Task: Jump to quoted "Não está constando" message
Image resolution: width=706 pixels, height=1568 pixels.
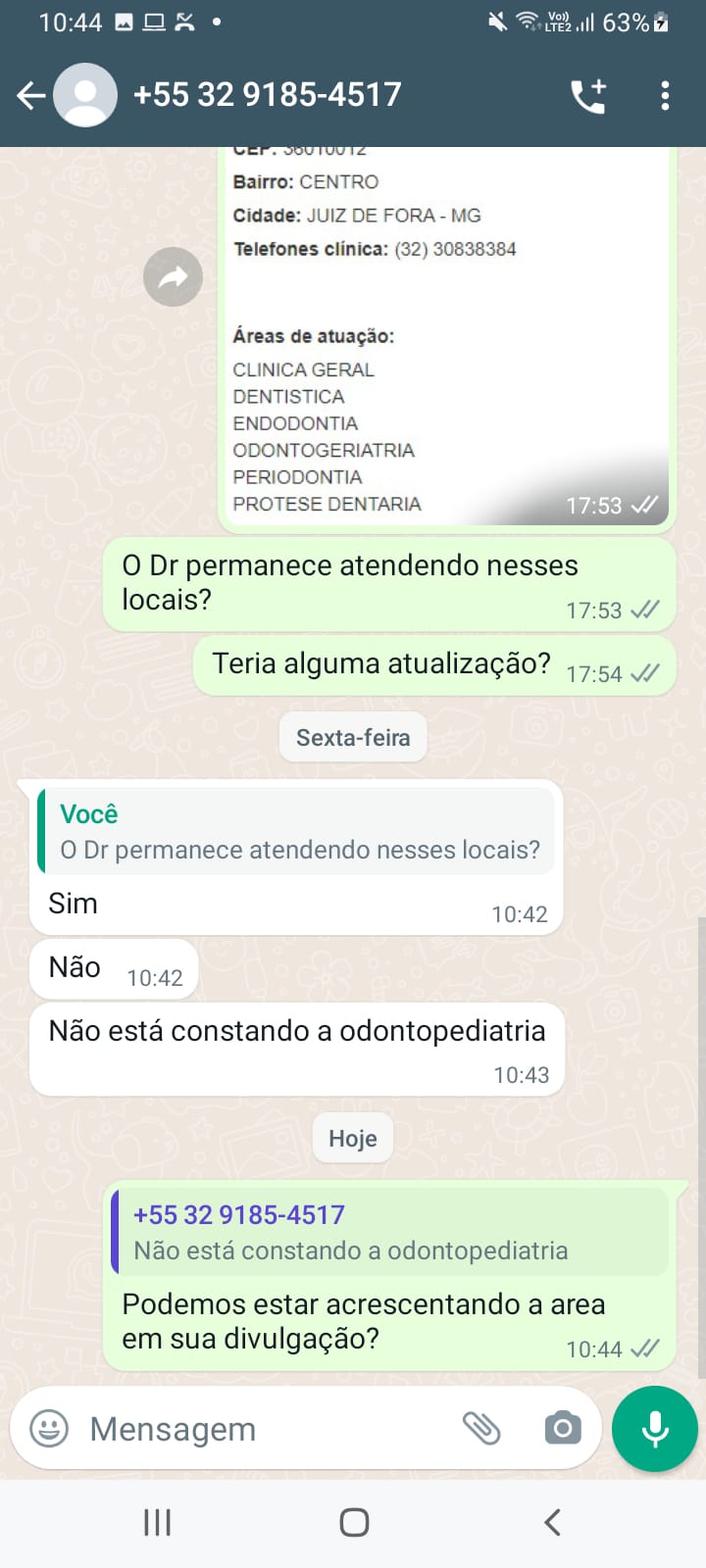Action: coord(390,1233)
